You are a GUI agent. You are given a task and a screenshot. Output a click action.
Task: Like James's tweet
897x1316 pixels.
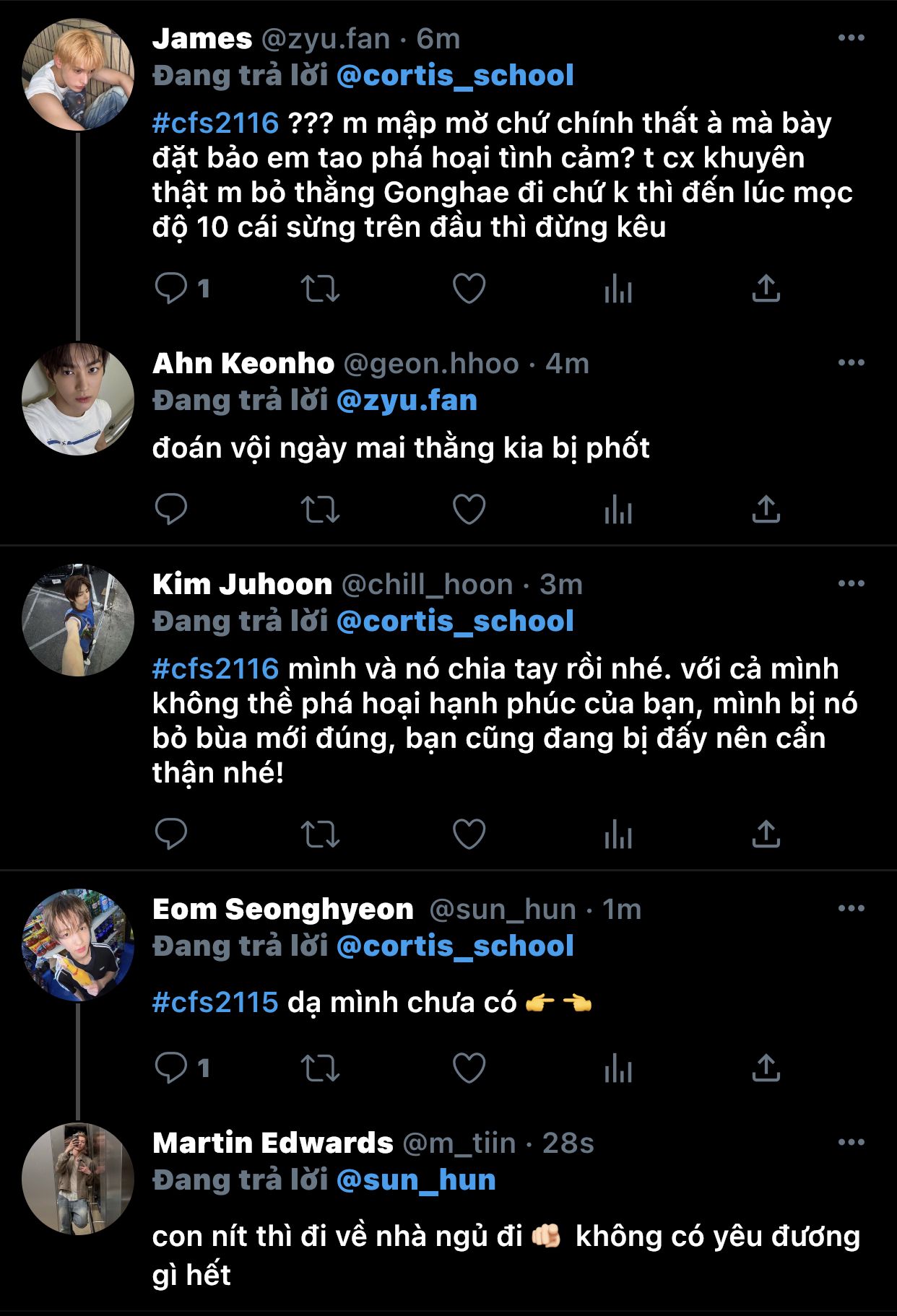[x=469, y=289]
